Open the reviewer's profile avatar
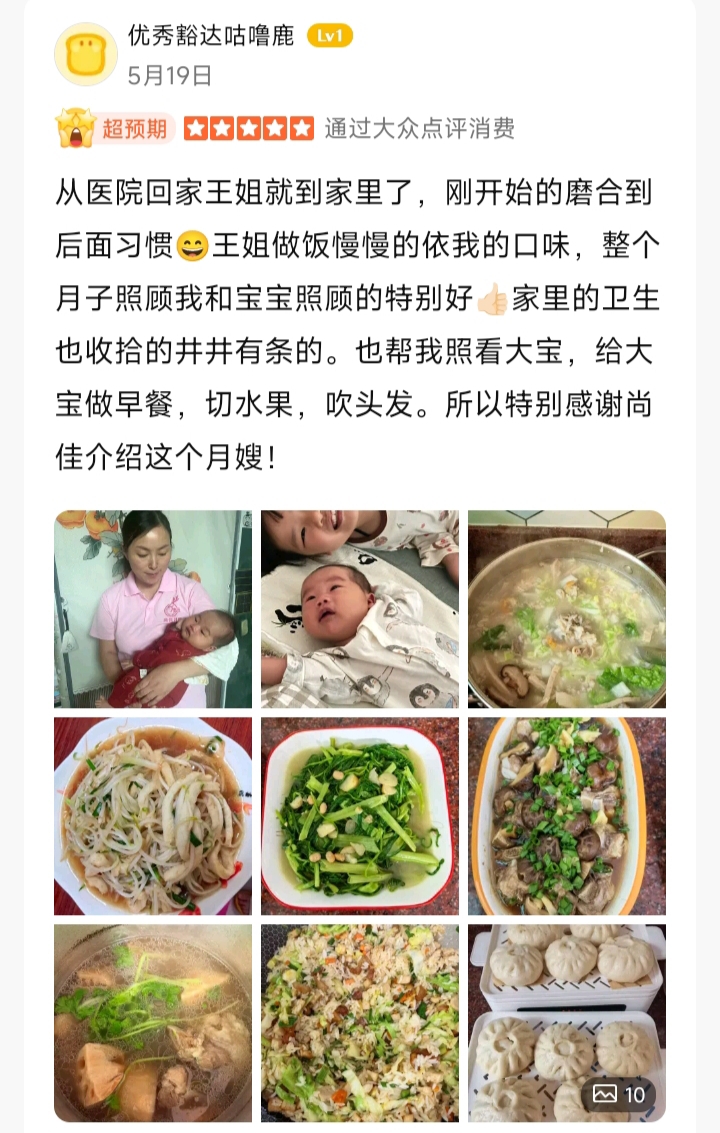This screenshot has height=1133, width=720. 85,54
